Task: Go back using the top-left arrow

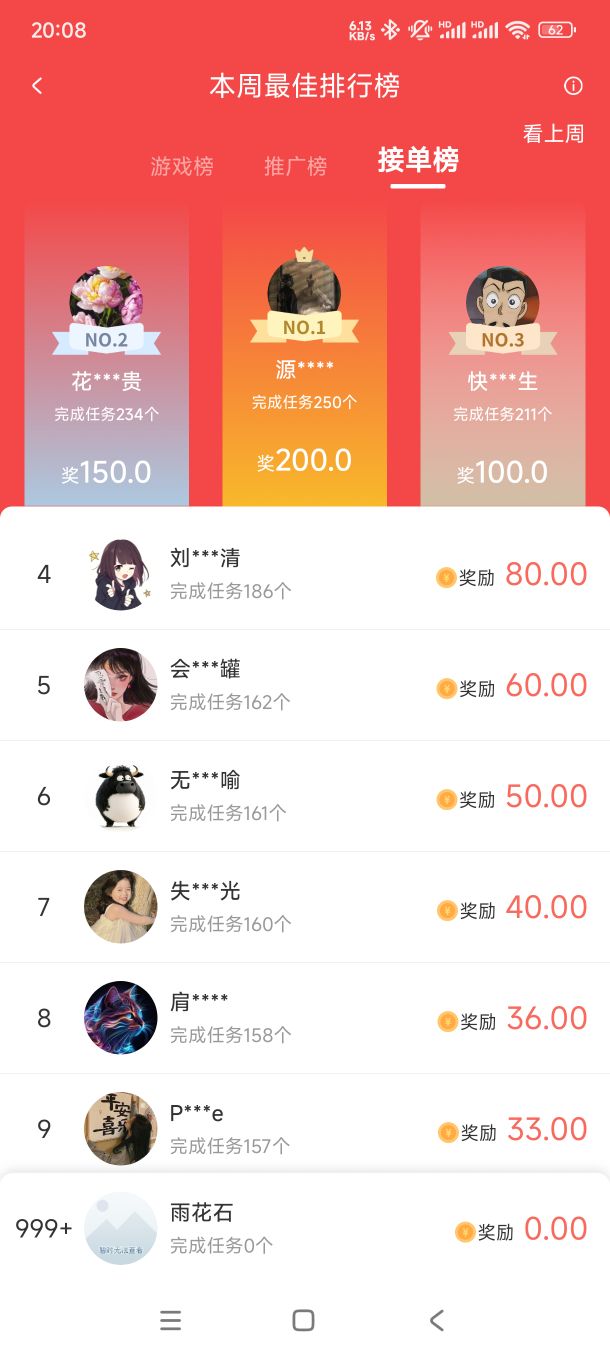Action: 37,86
